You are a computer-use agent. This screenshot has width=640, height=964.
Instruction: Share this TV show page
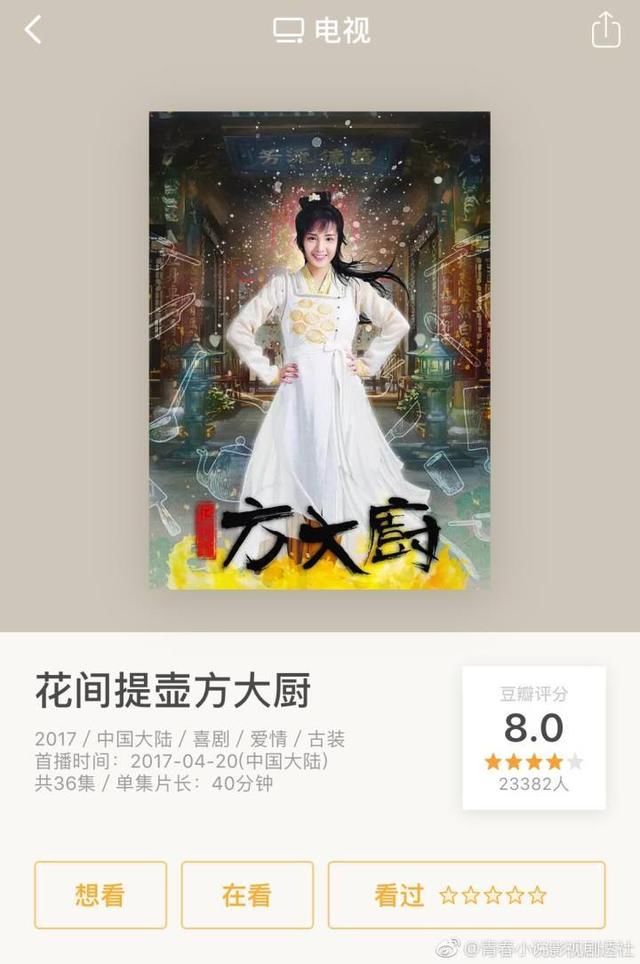point(606,30)
